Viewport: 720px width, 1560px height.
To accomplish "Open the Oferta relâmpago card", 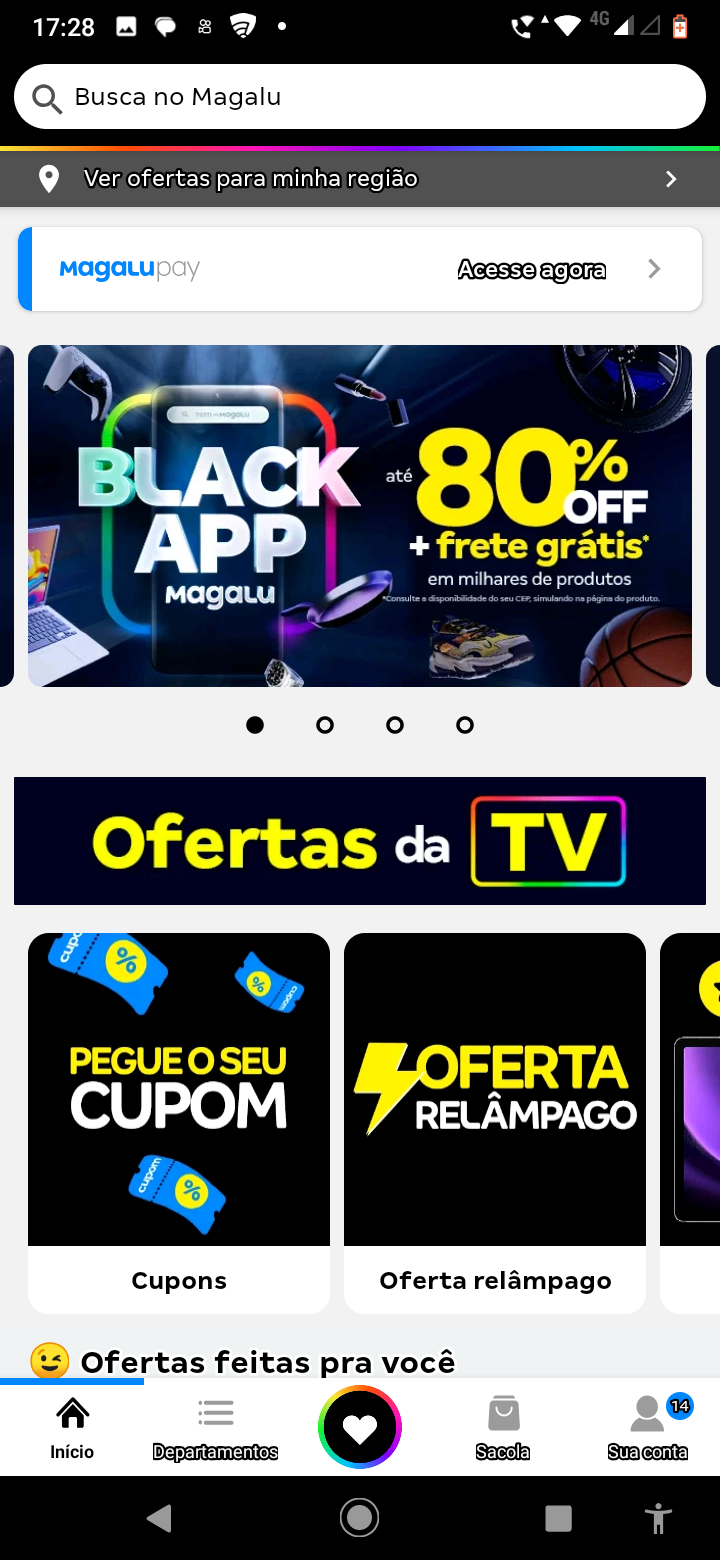I will click(495, 1122).
